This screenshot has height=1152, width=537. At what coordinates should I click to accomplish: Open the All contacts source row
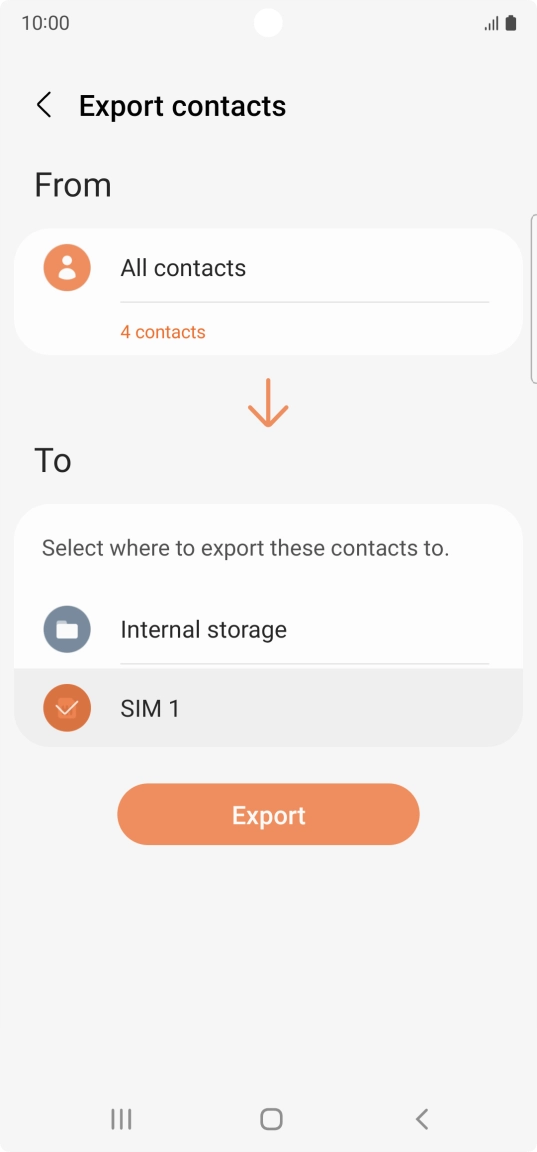click(x=268, y=292)
